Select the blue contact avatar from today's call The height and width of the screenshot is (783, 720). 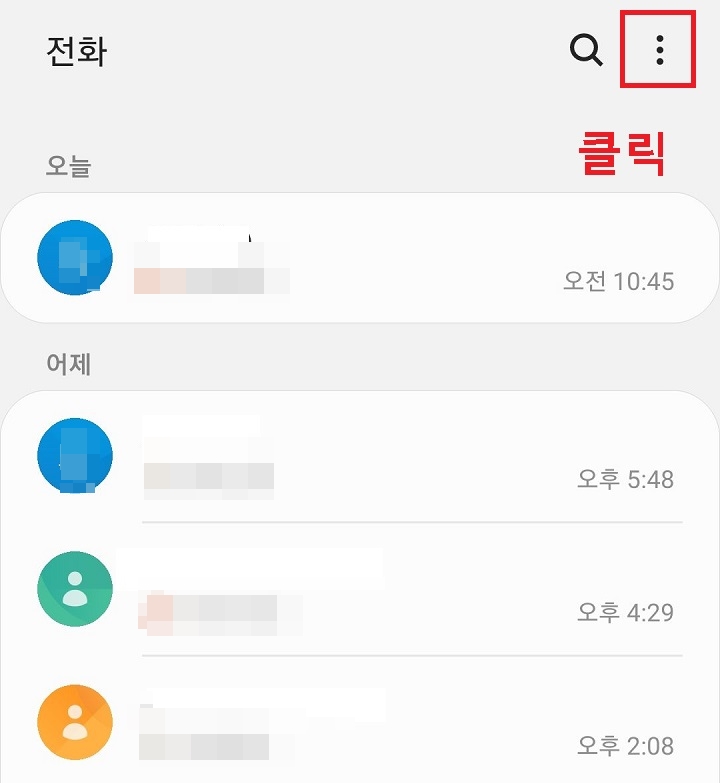(73, 257)
